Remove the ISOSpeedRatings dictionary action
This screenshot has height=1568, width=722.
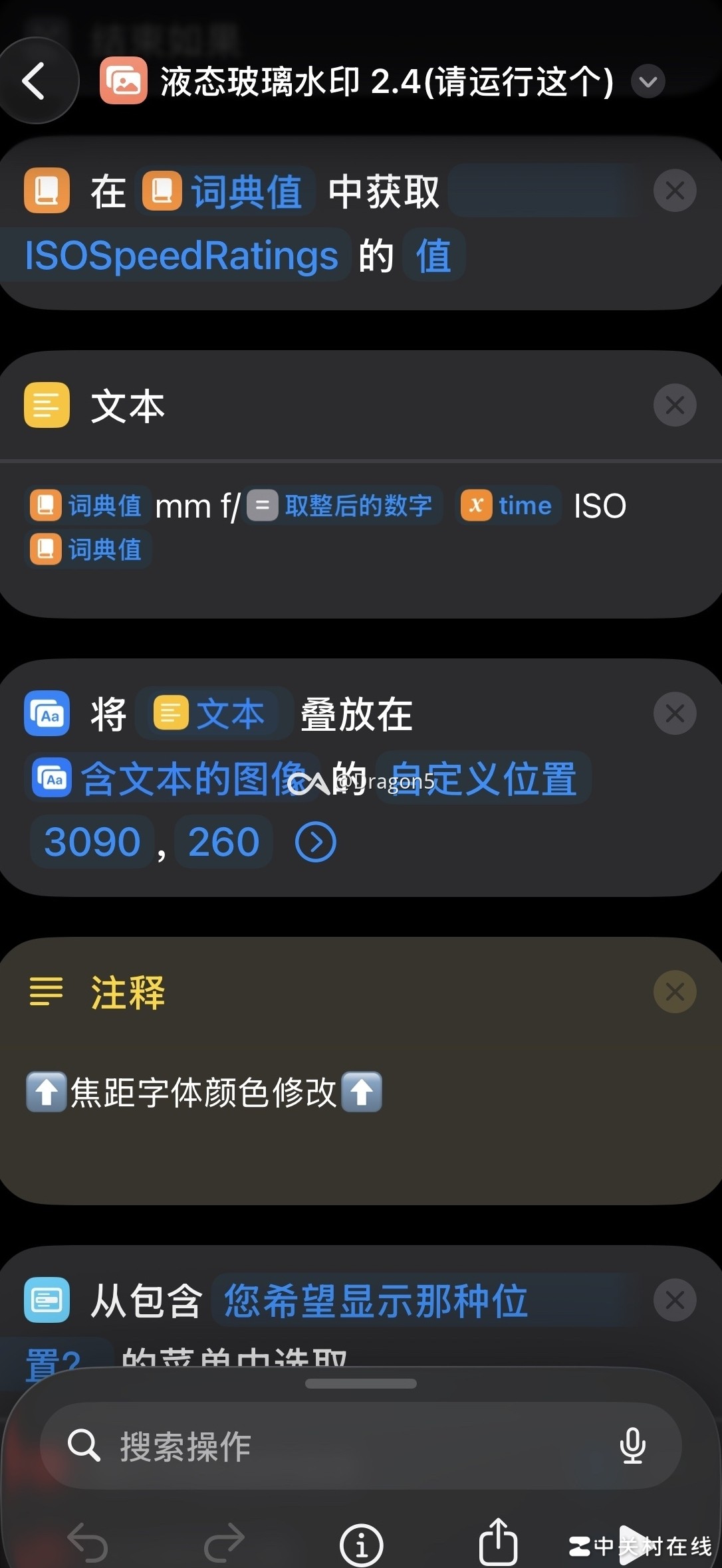click(x=674, y=191)
